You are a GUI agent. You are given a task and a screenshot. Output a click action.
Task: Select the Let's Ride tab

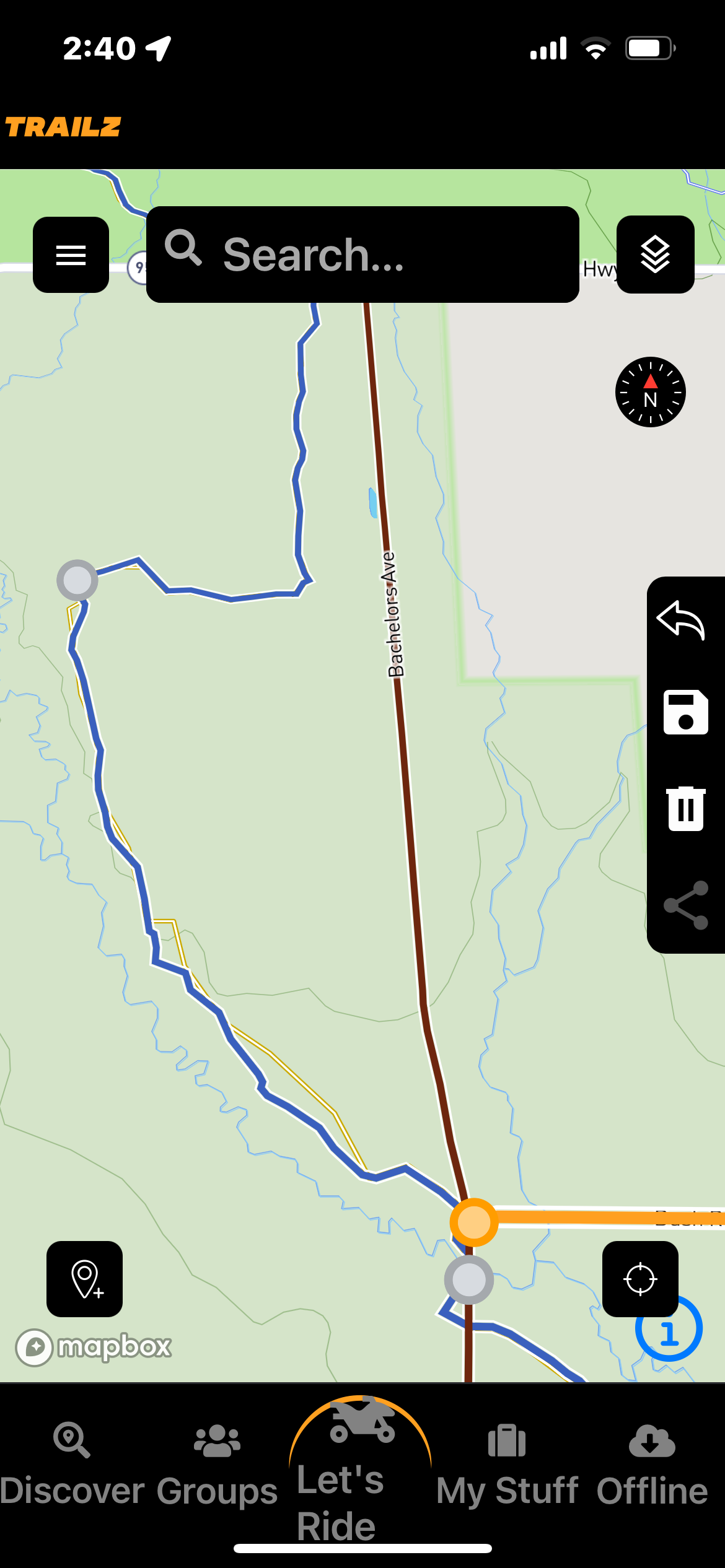(x=361, y=1468)
